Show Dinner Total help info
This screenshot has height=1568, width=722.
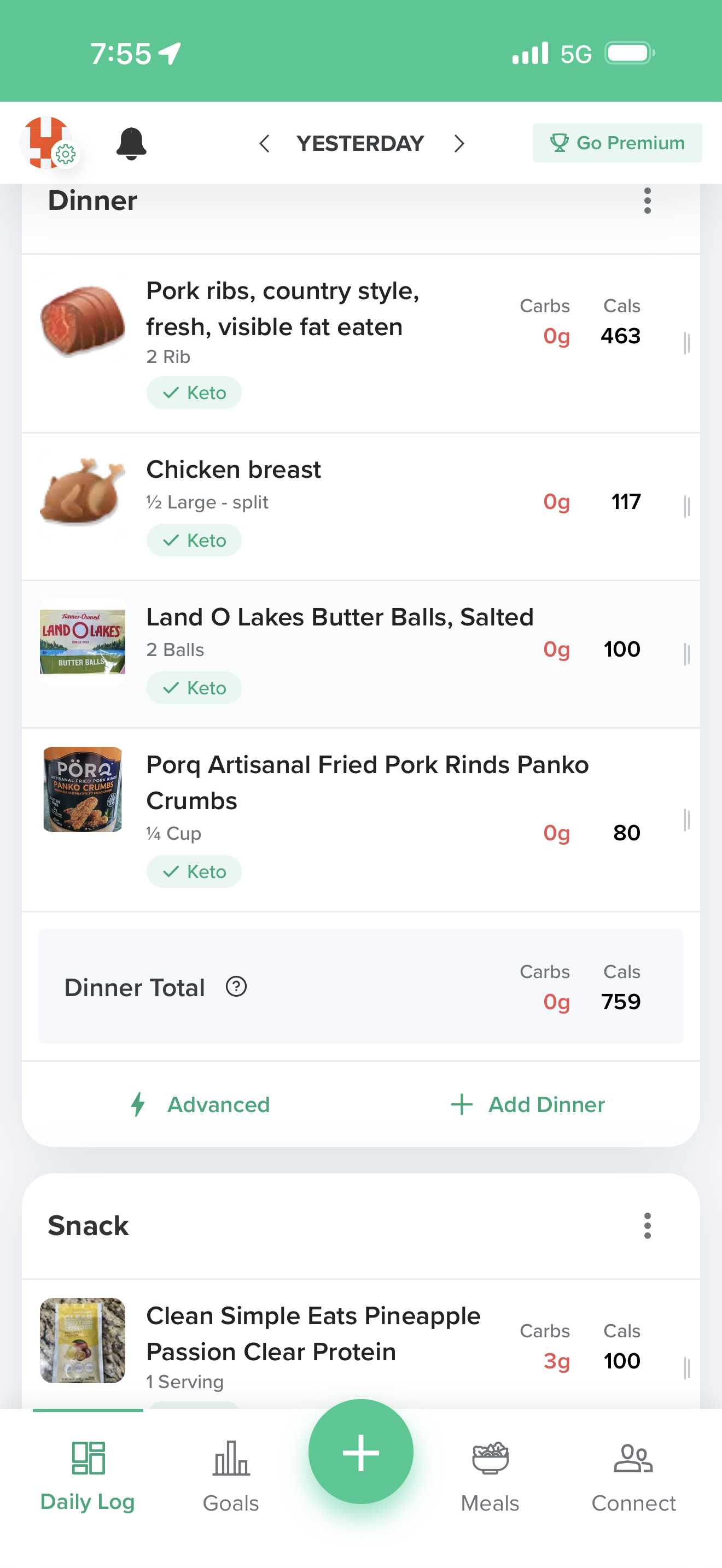point(236,987)
